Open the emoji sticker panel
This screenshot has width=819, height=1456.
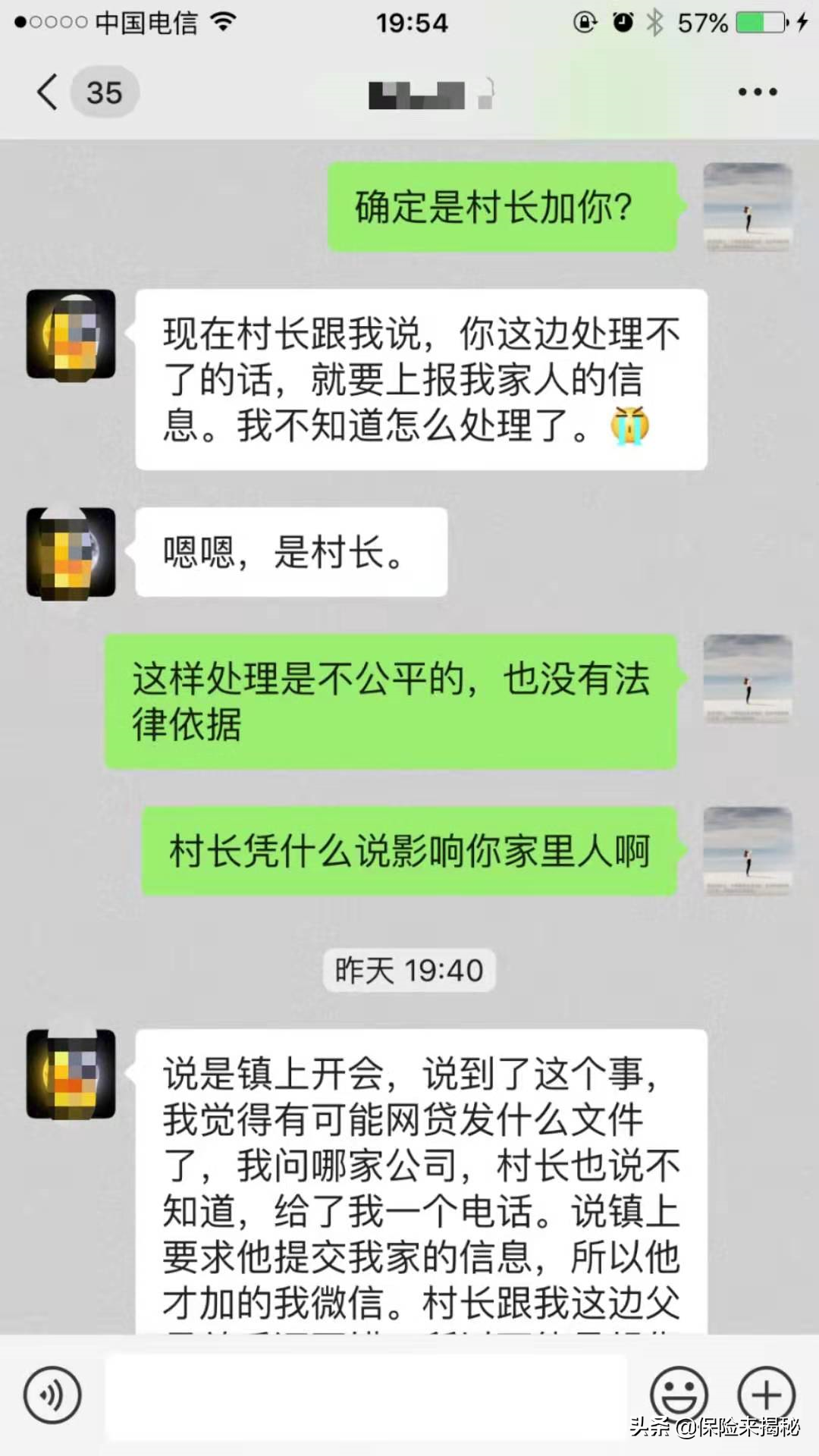(679, 1395)
